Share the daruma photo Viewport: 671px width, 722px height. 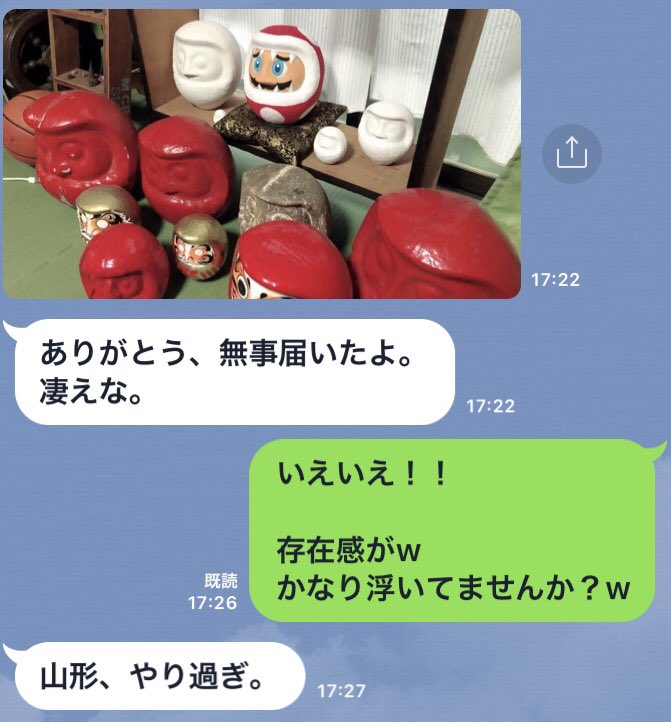click(x=572, y=154)
